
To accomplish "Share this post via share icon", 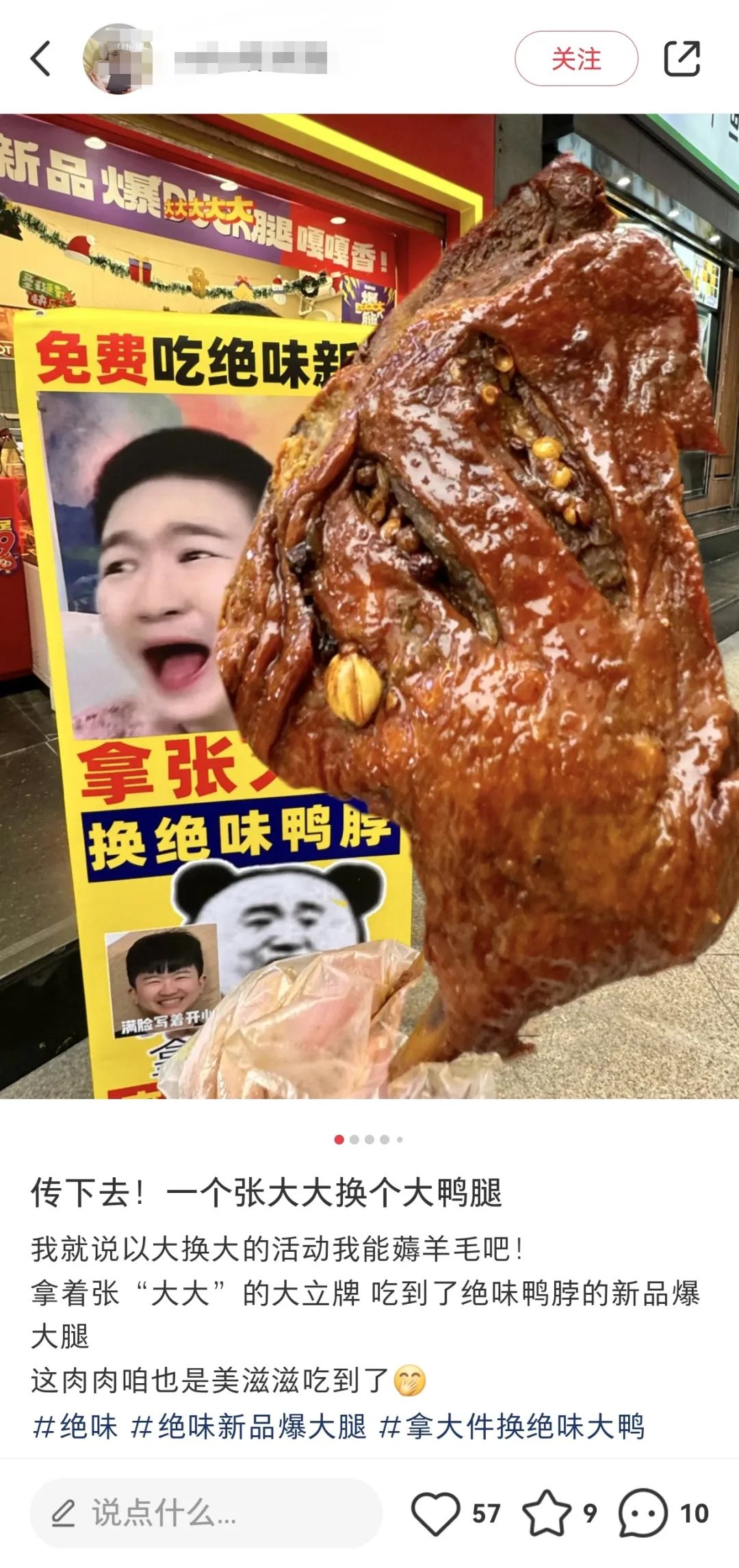I will pyautogui.click(x=682, y=59).
